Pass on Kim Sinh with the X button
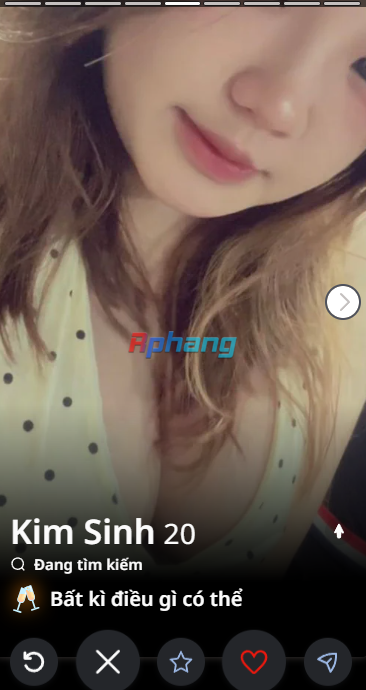This screenshot has height=690, width=366. click(108, 662)
